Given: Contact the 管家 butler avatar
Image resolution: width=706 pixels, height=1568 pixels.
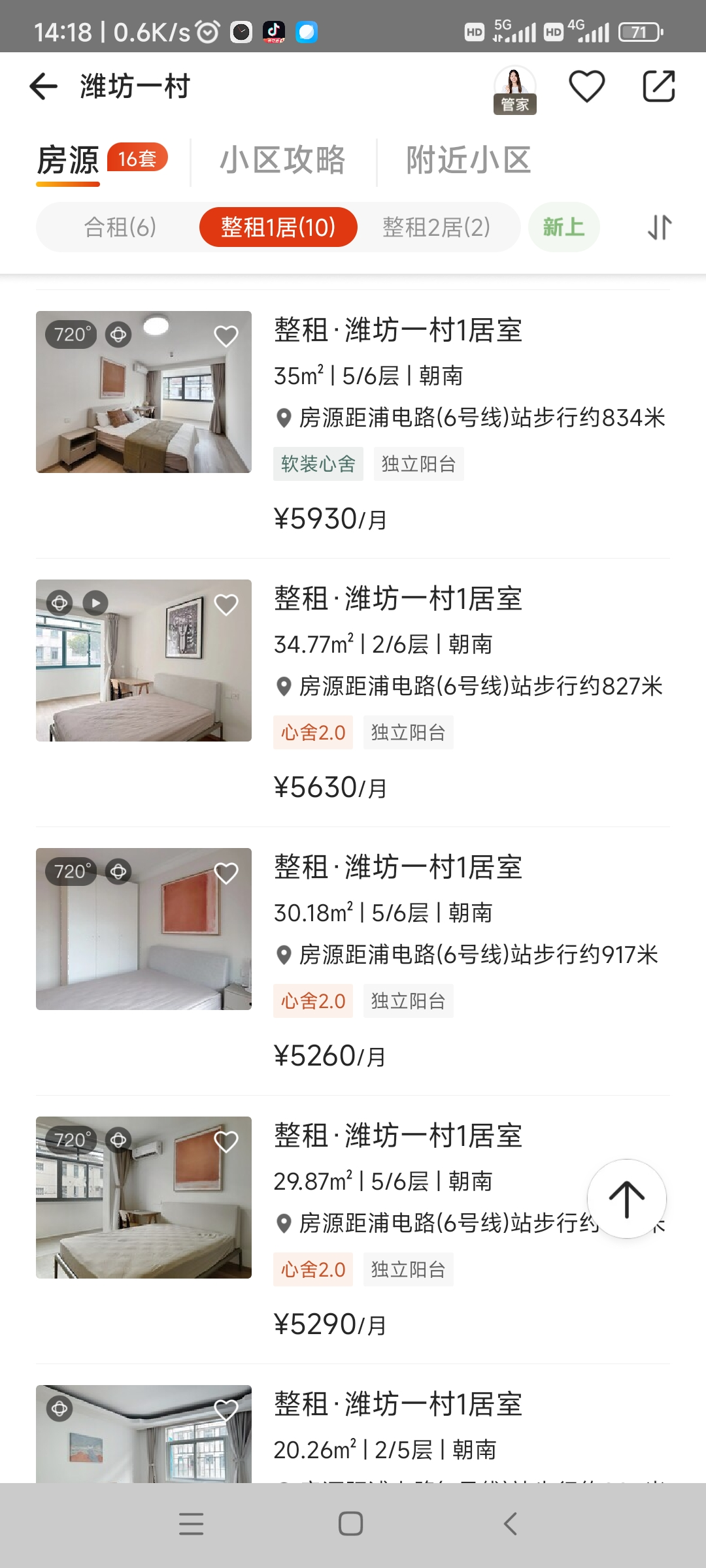Looking at the screenshot, I should pos(514,89).
